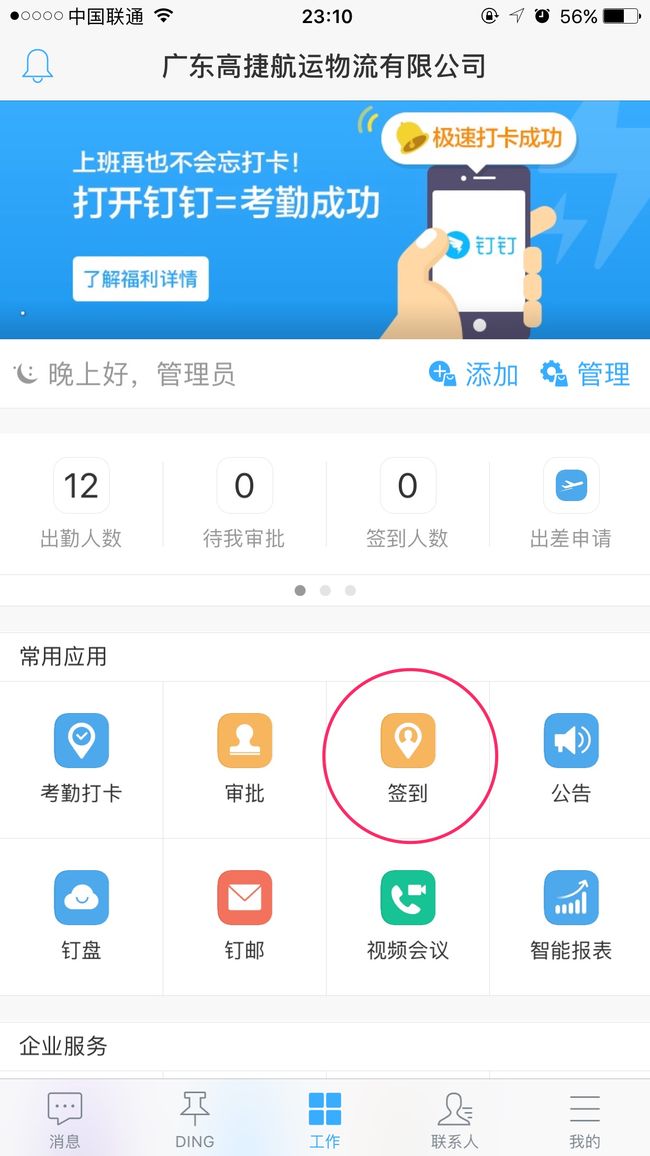Go to the 联系人 tab
The image size is (650, 1156).
[x=455, y=1119]
